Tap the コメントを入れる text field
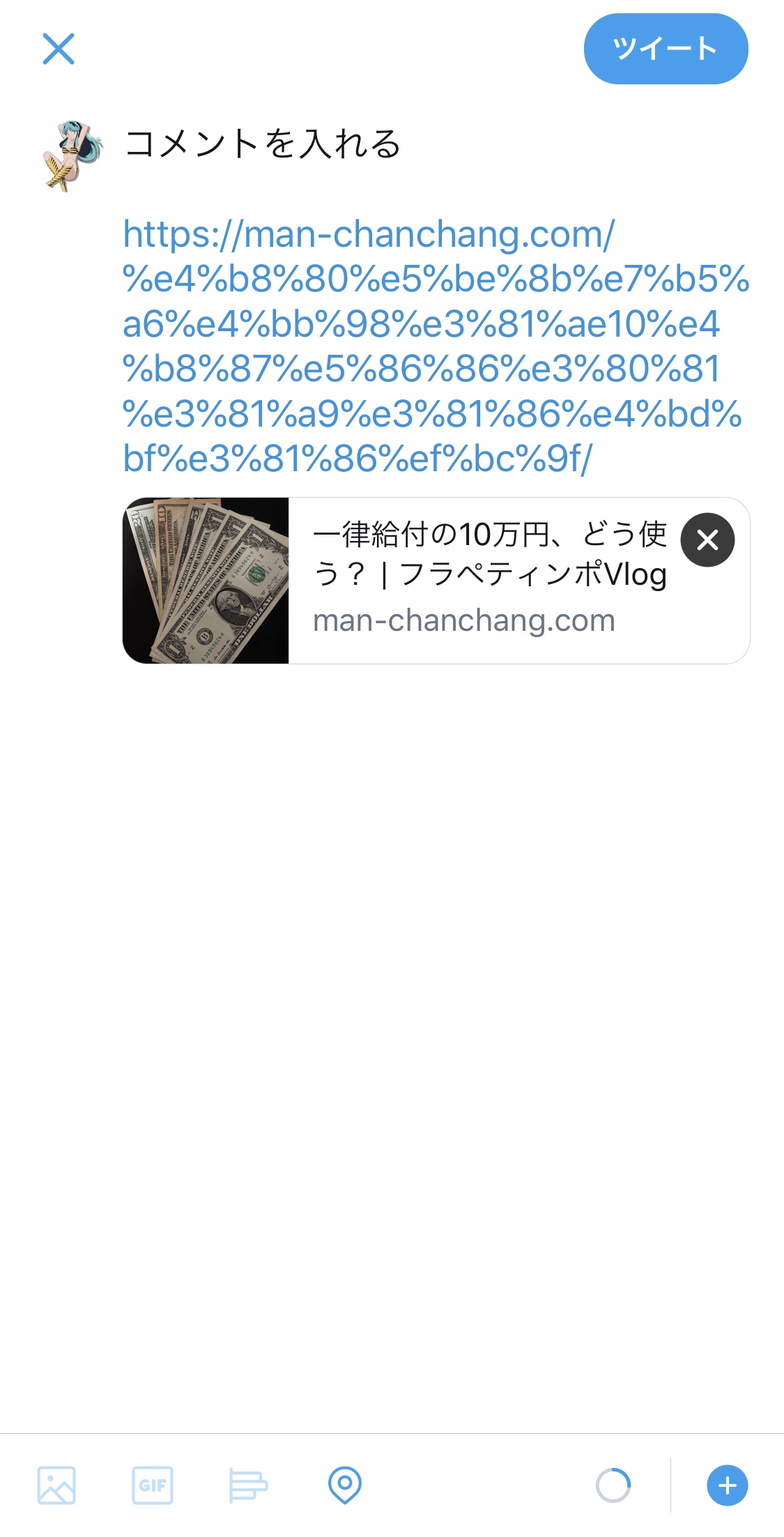Viewport: 784px width, 1537px height. click(262, 144)
